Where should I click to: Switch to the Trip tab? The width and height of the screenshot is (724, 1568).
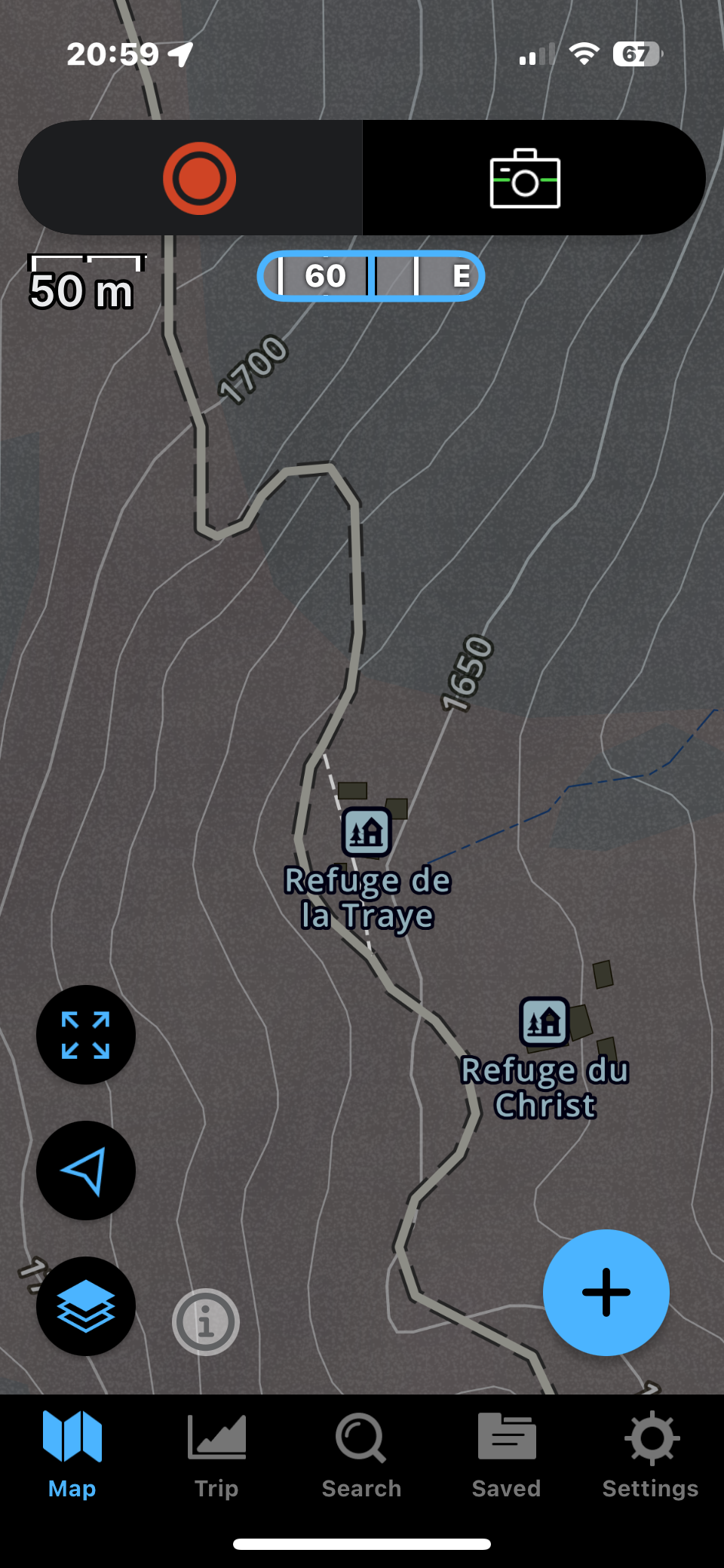tap(216, 1456)
